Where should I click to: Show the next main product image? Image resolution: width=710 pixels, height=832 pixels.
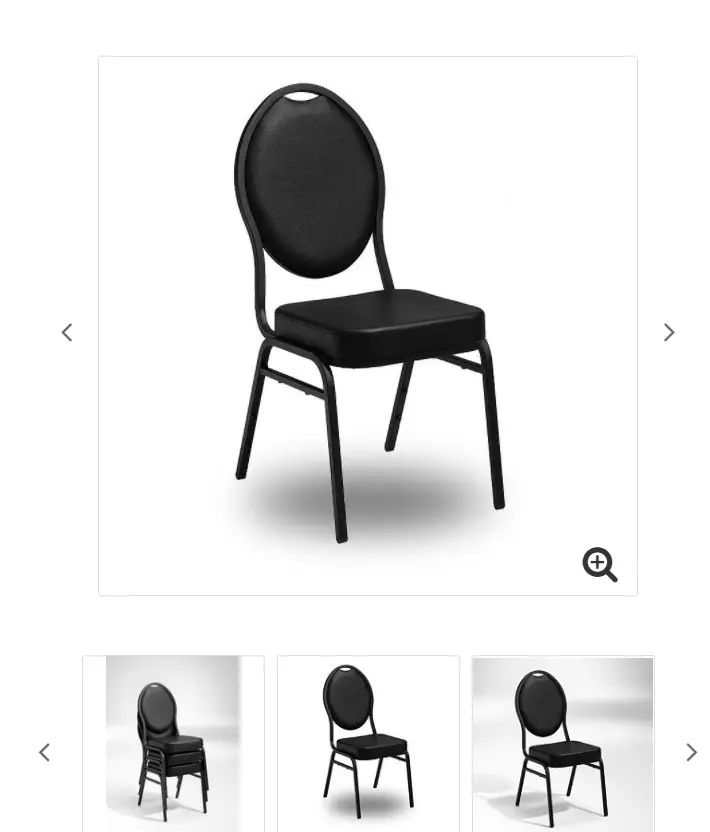click(x=669, y=332)
